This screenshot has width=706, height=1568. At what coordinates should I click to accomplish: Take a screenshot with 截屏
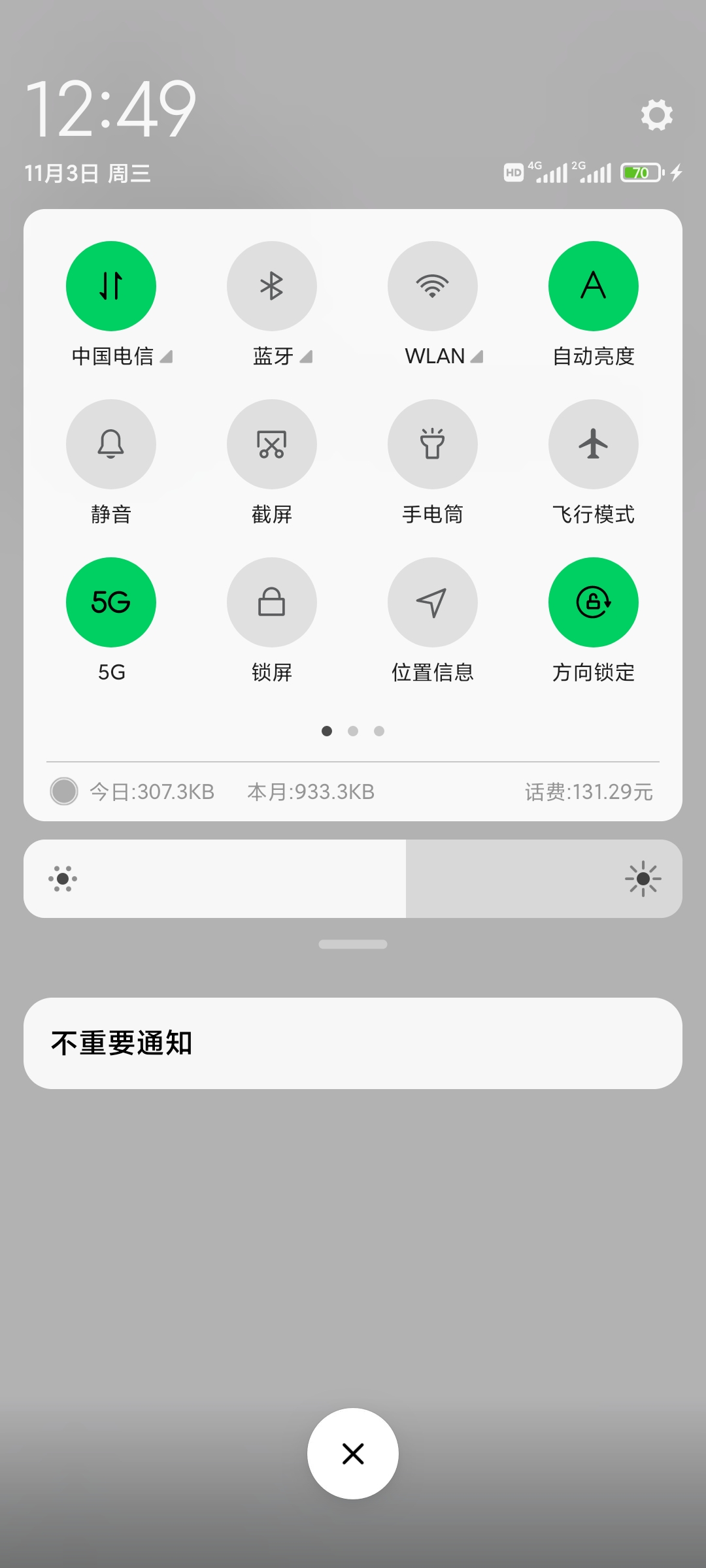272,444
